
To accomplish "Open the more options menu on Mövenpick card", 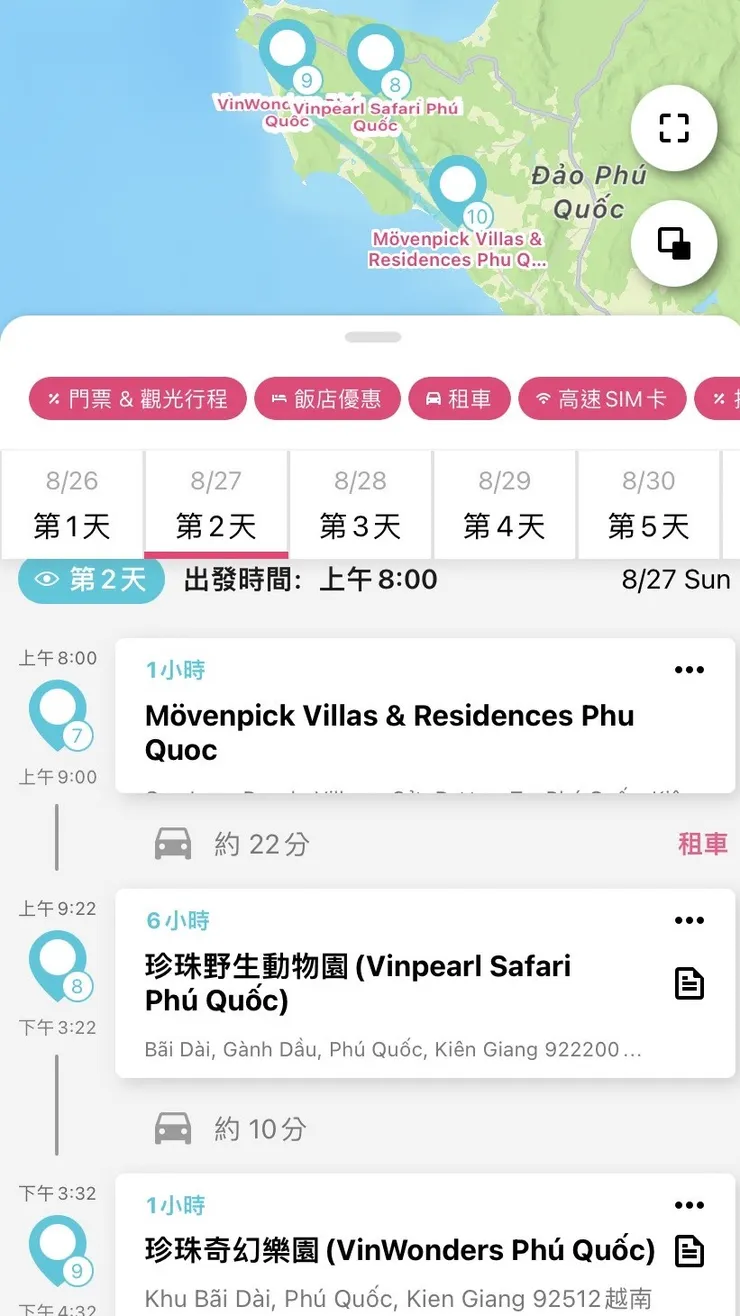I will (689, 670).
